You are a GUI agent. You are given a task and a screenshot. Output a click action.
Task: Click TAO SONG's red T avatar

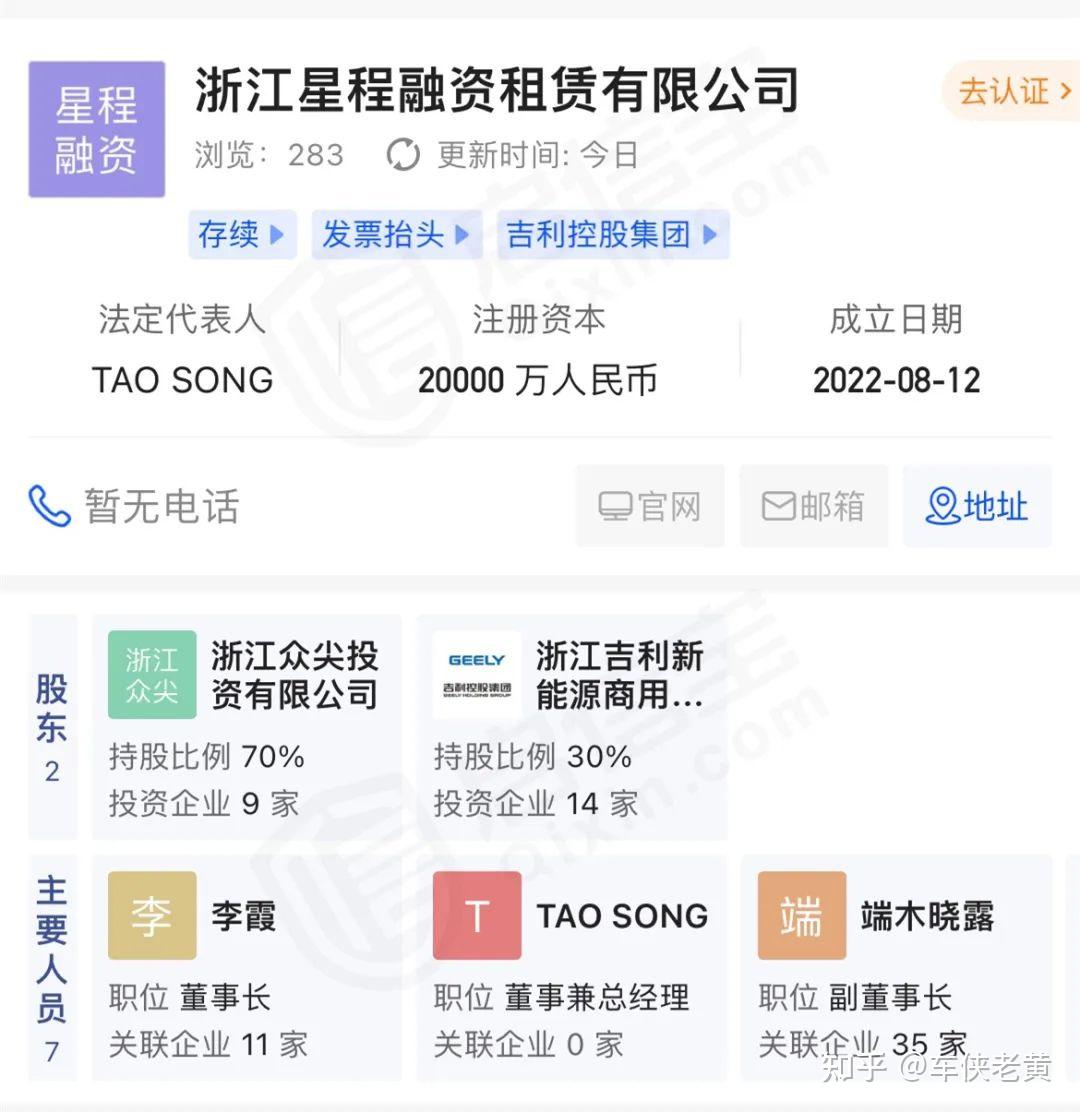point(476,915)
